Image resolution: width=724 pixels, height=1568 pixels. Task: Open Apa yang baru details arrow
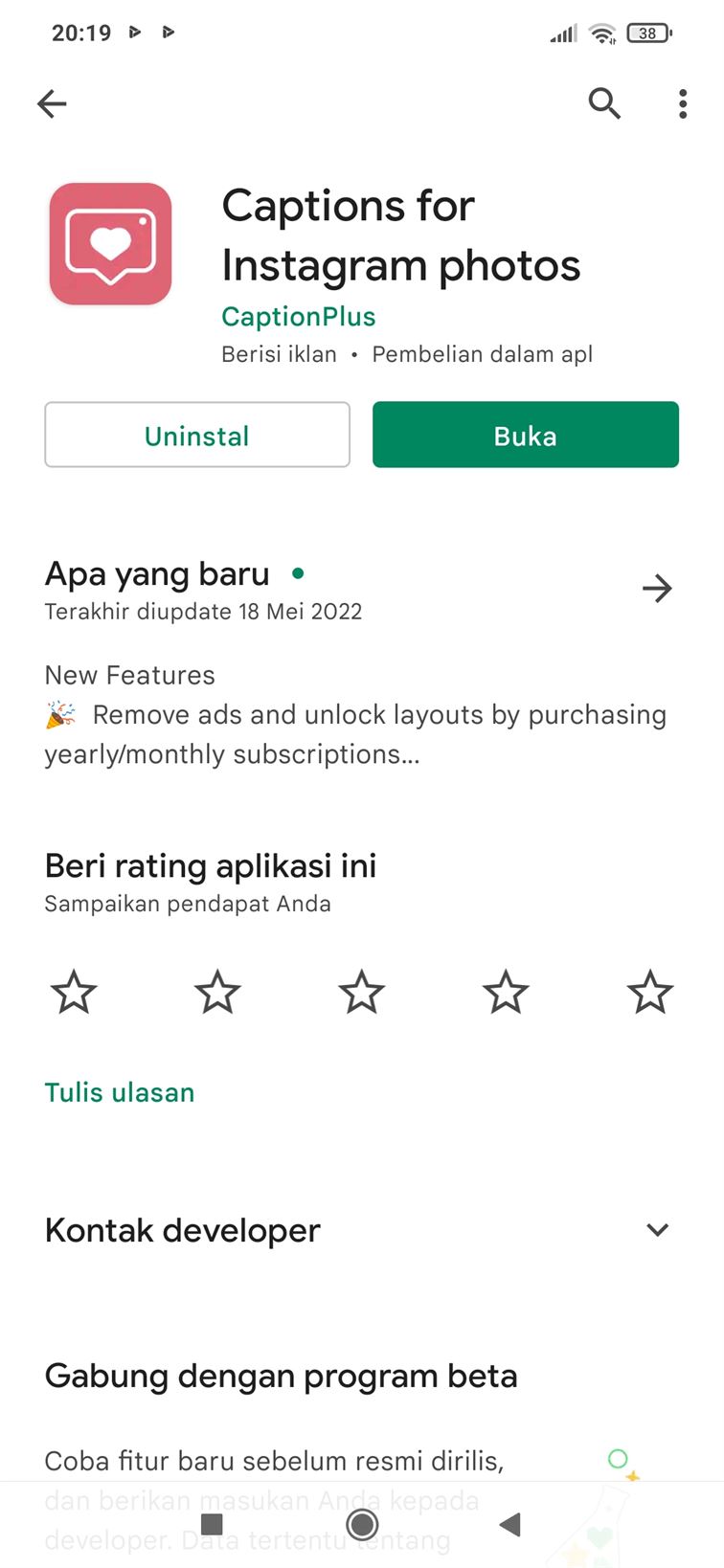click(657, 588)
